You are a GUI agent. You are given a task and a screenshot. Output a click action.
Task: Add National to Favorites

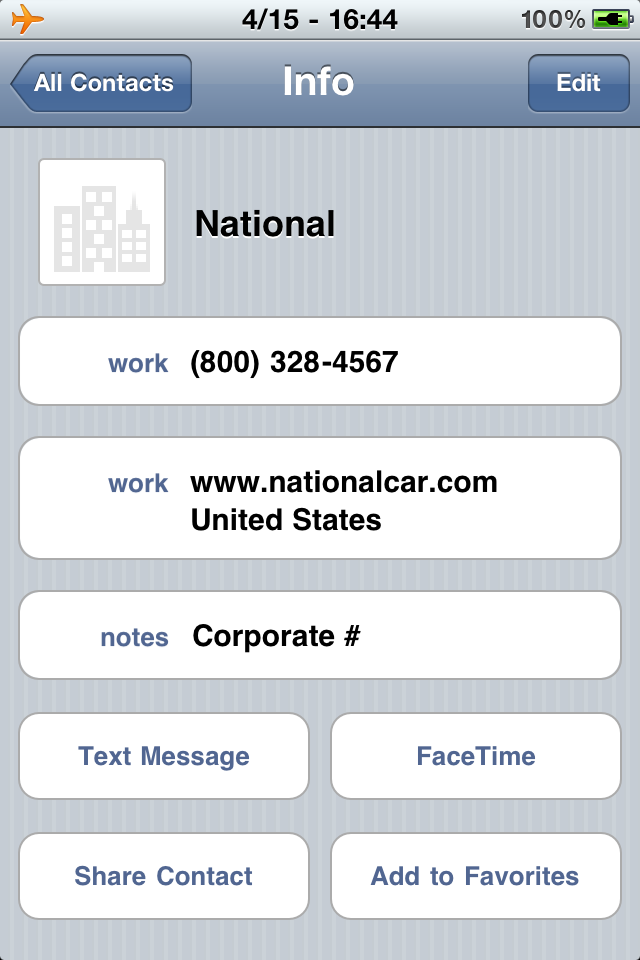(x=476, y=876)
